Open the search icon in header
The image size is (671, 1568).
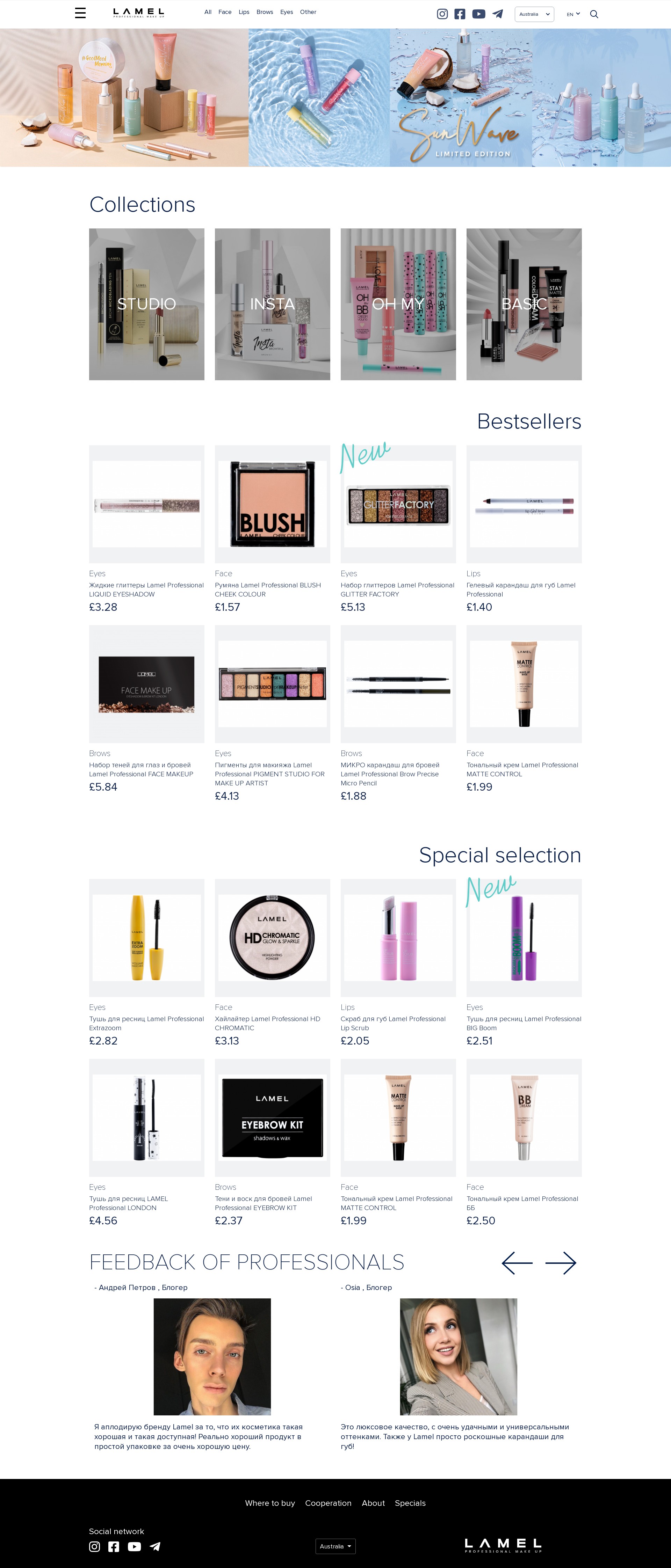[x=594, y=14]
